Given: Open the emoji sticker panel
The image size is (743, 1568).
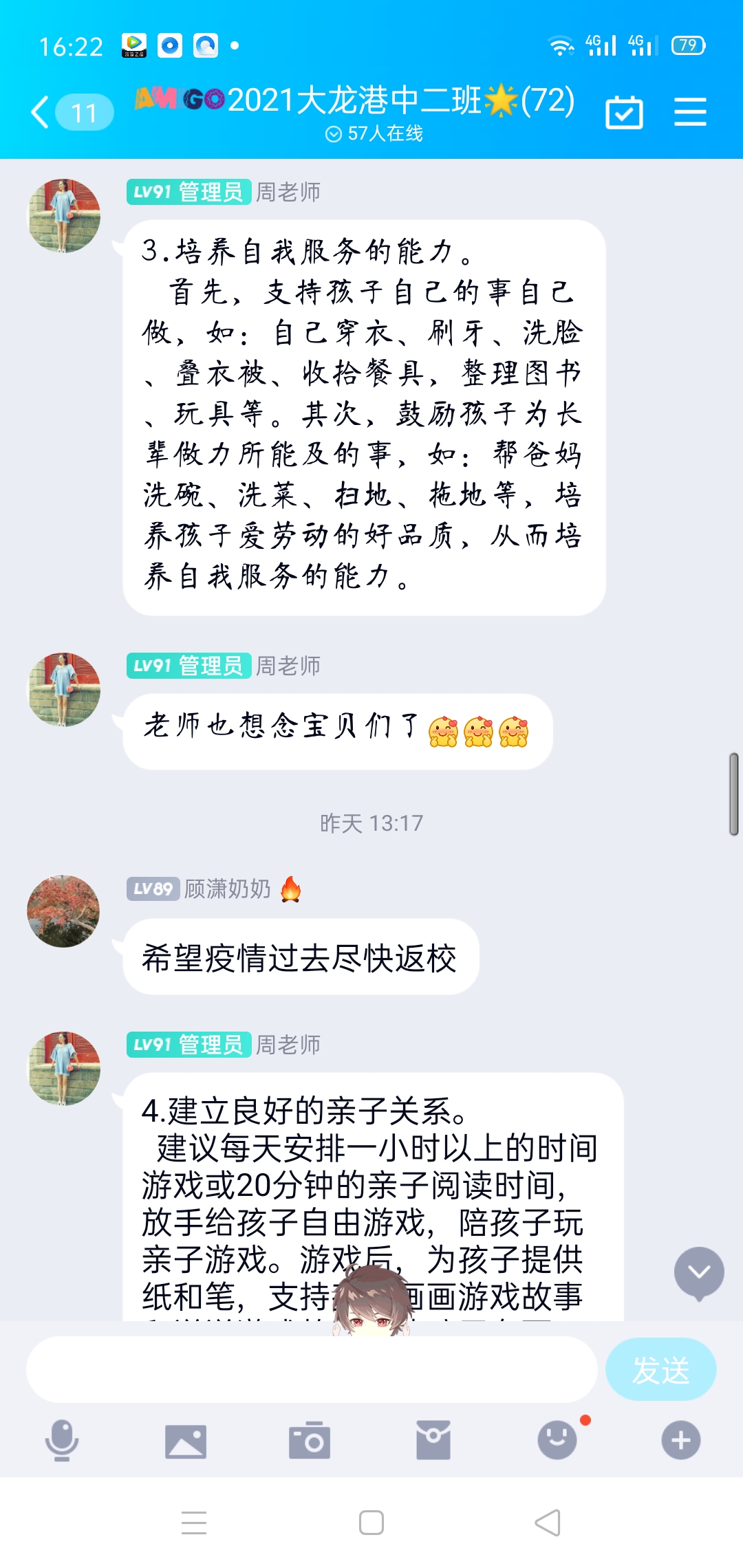Looking at the screenshot, I should point(557,1440).
